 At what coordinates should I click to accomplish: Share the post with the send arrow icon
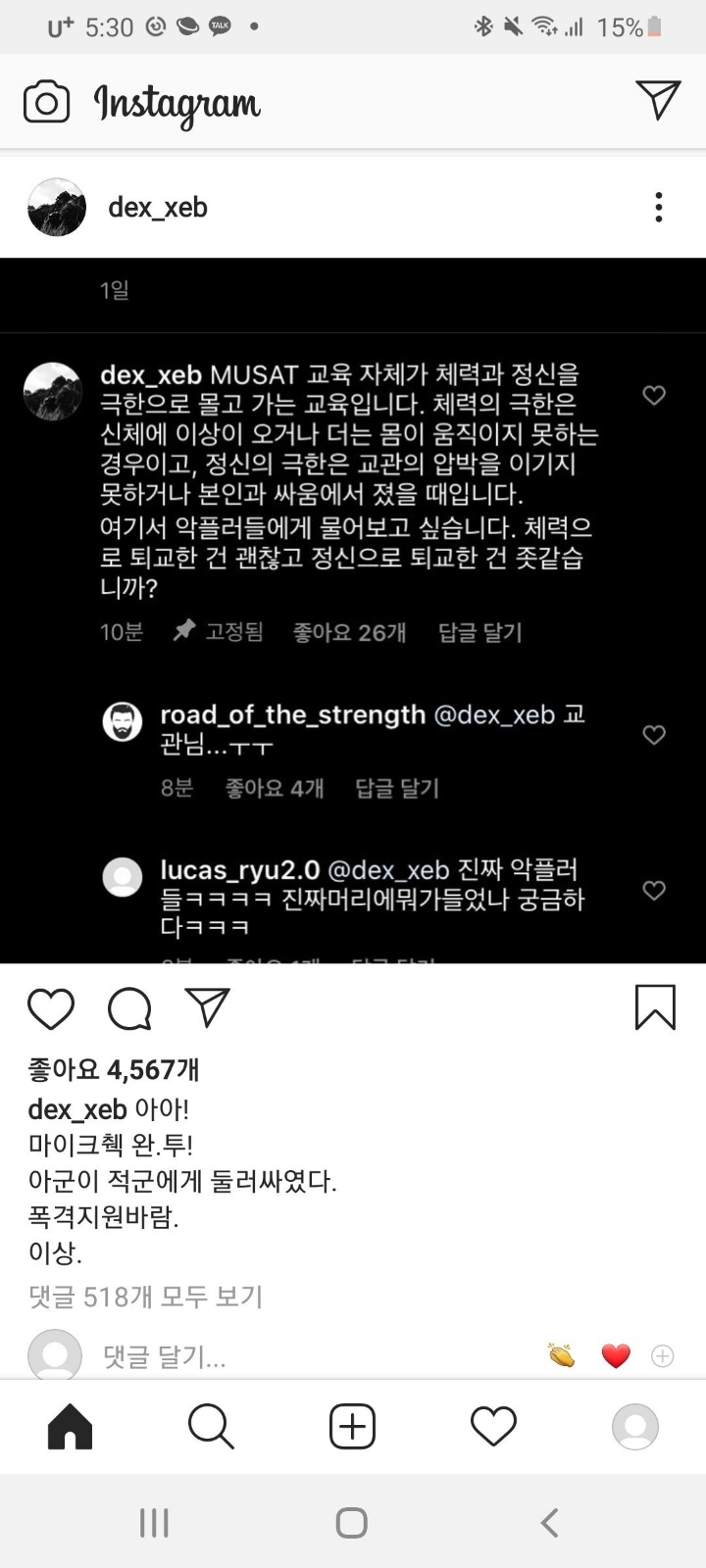click(x=207, y=1007)
